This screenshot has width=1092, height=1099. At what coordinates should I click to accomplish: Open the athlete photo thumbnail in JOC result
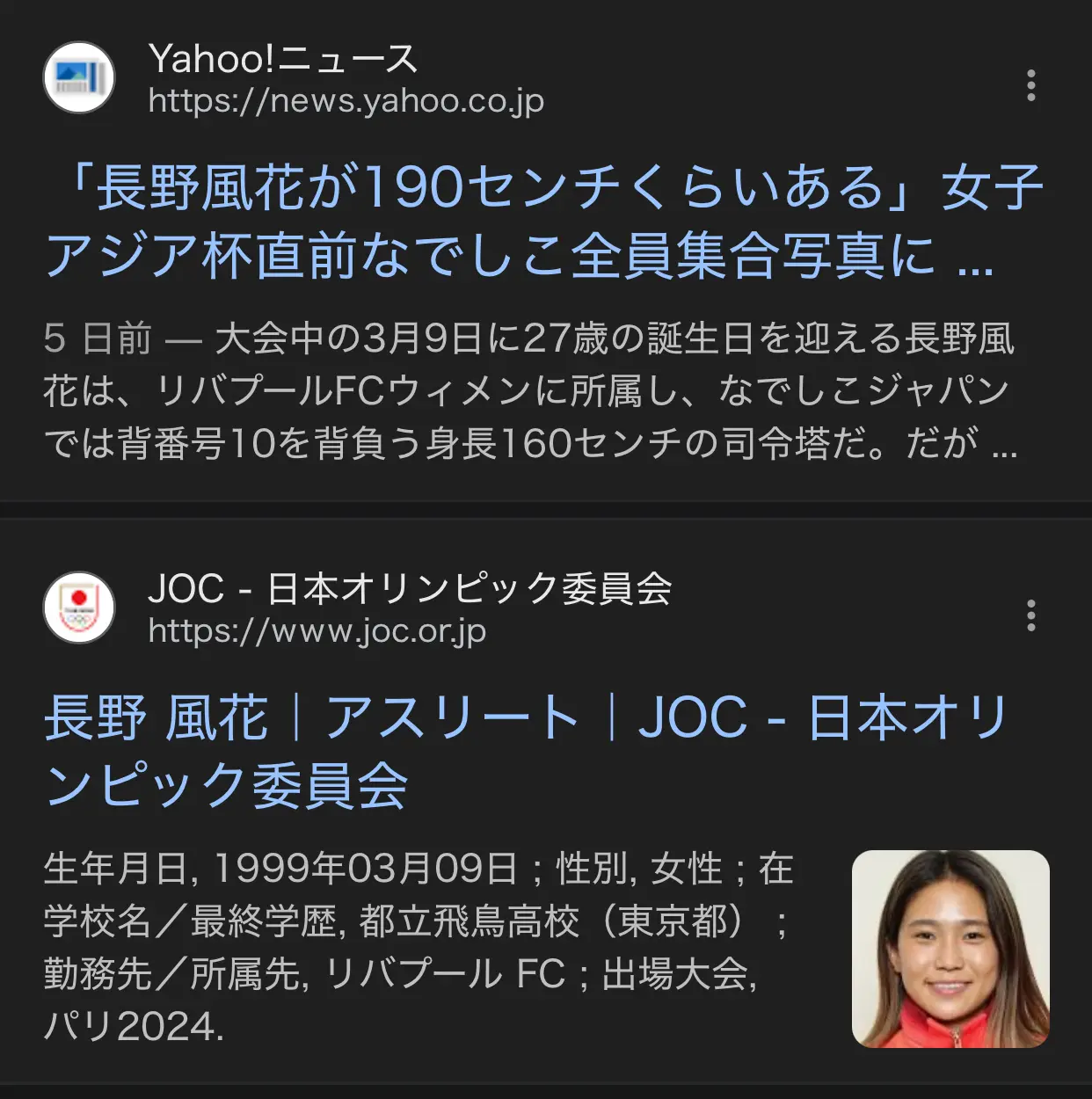[950, 949]
